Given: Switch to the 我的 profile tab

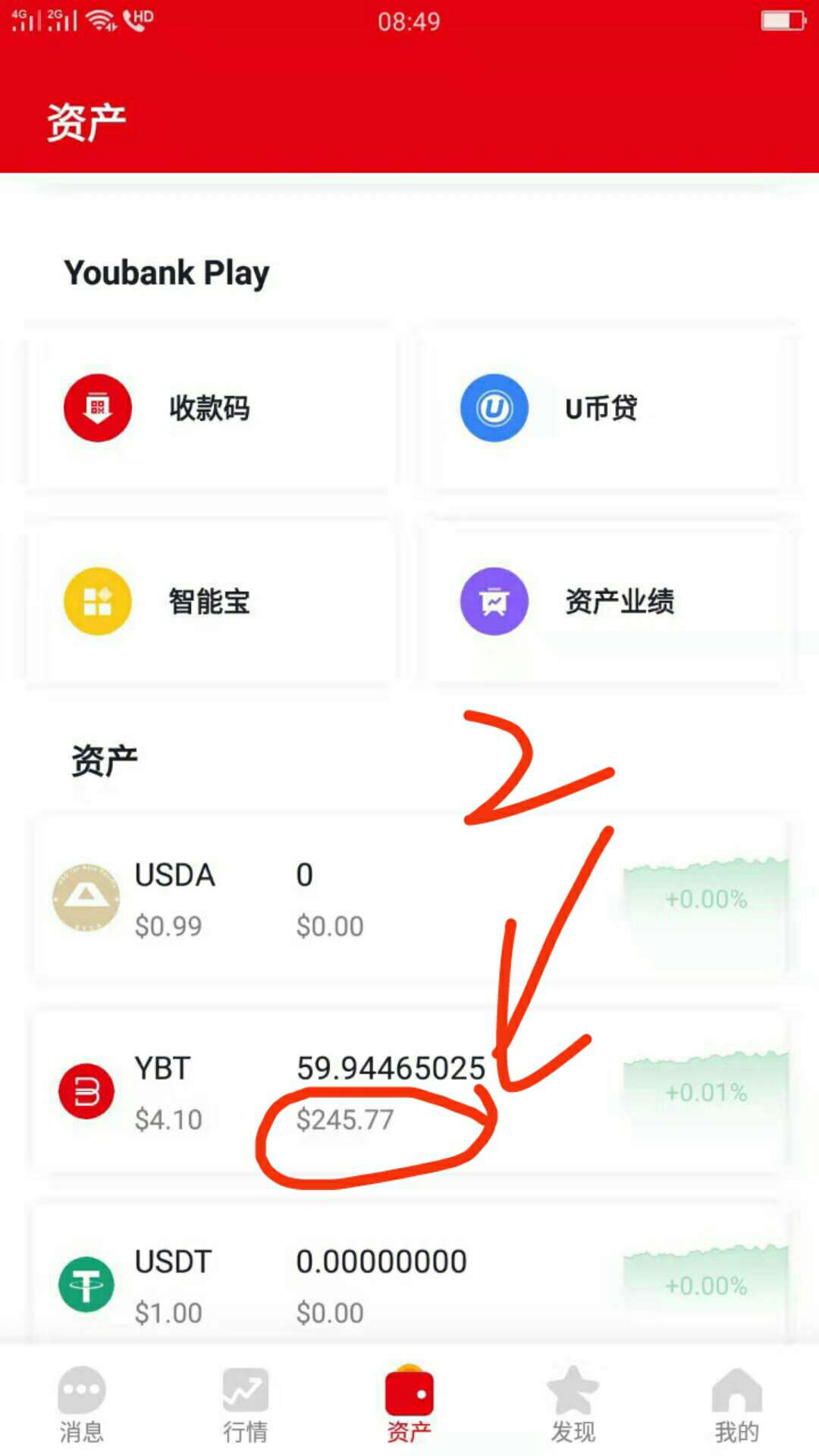Looking at the screenshot, I should click(x=736, y=1404).
